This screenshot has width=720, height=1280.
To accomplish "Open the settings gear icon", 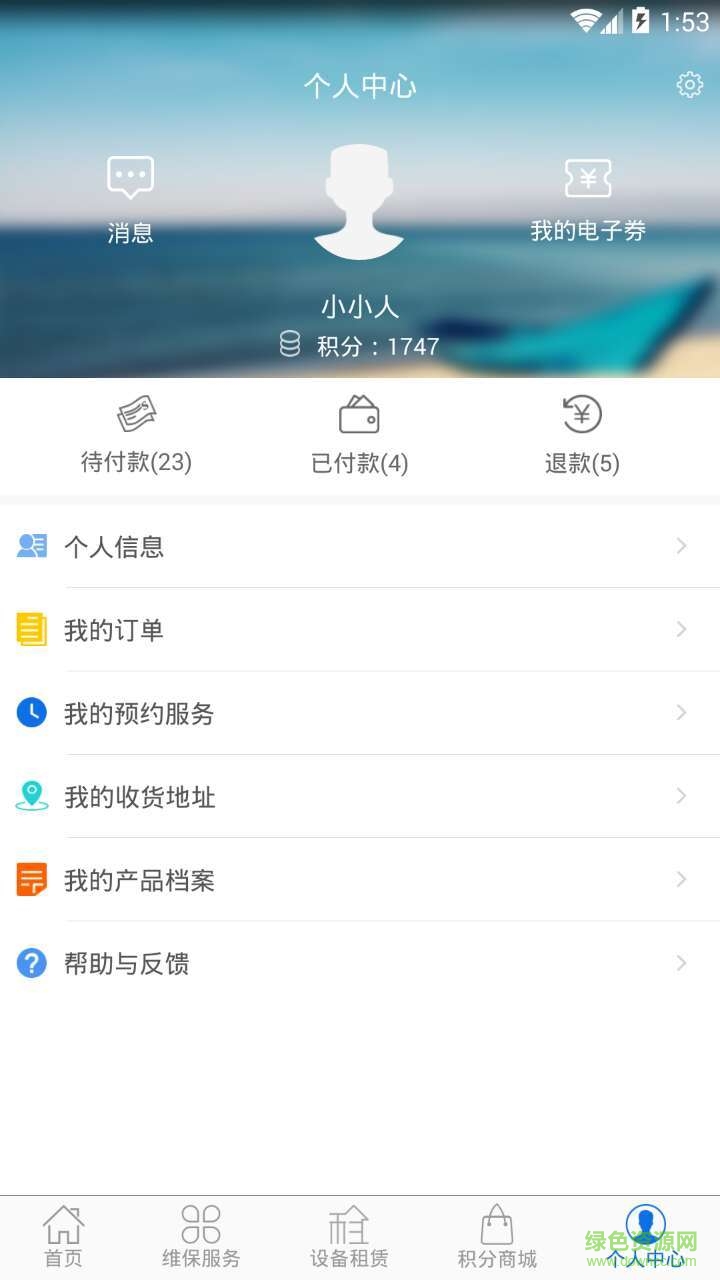I will pyautogui.click(x=689, y=85).
